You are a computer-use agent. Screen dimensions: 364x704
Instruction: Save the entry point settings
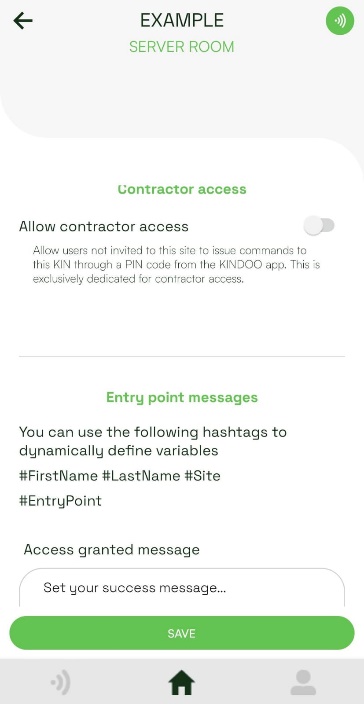182,633
